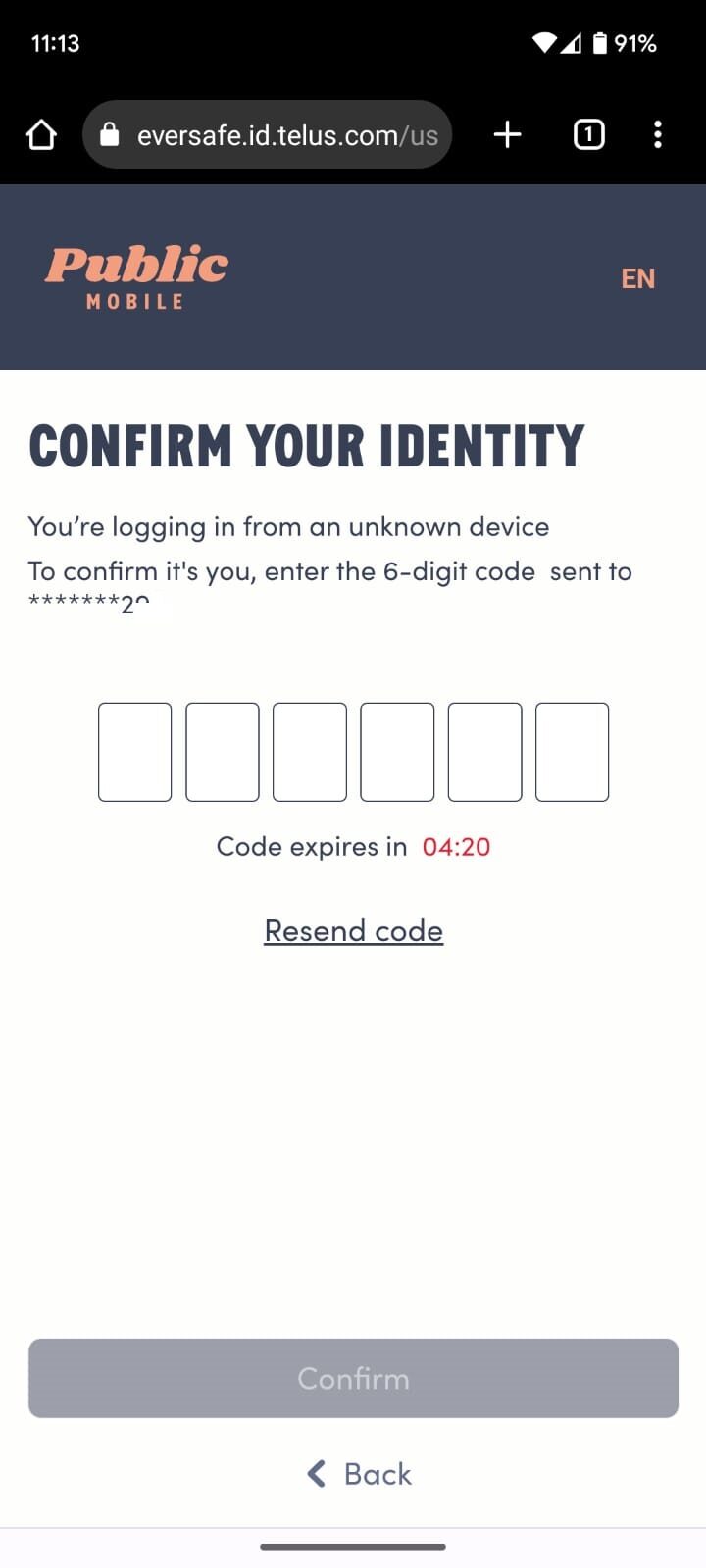
Task: Open the browser overflow menu
Action: [x=658, y=134]
